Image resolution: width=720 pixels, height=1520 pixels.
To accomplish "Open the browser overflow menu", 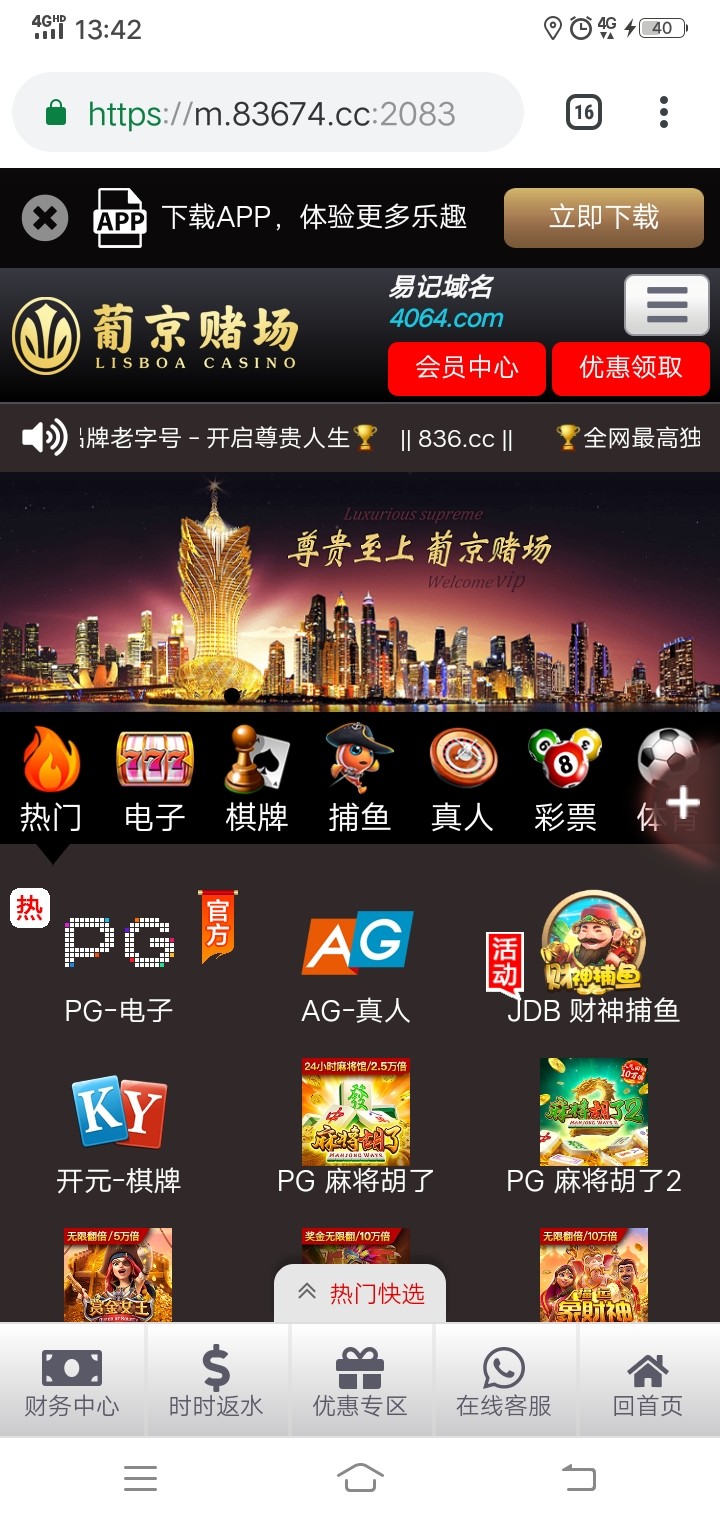I will coord(664,112).
